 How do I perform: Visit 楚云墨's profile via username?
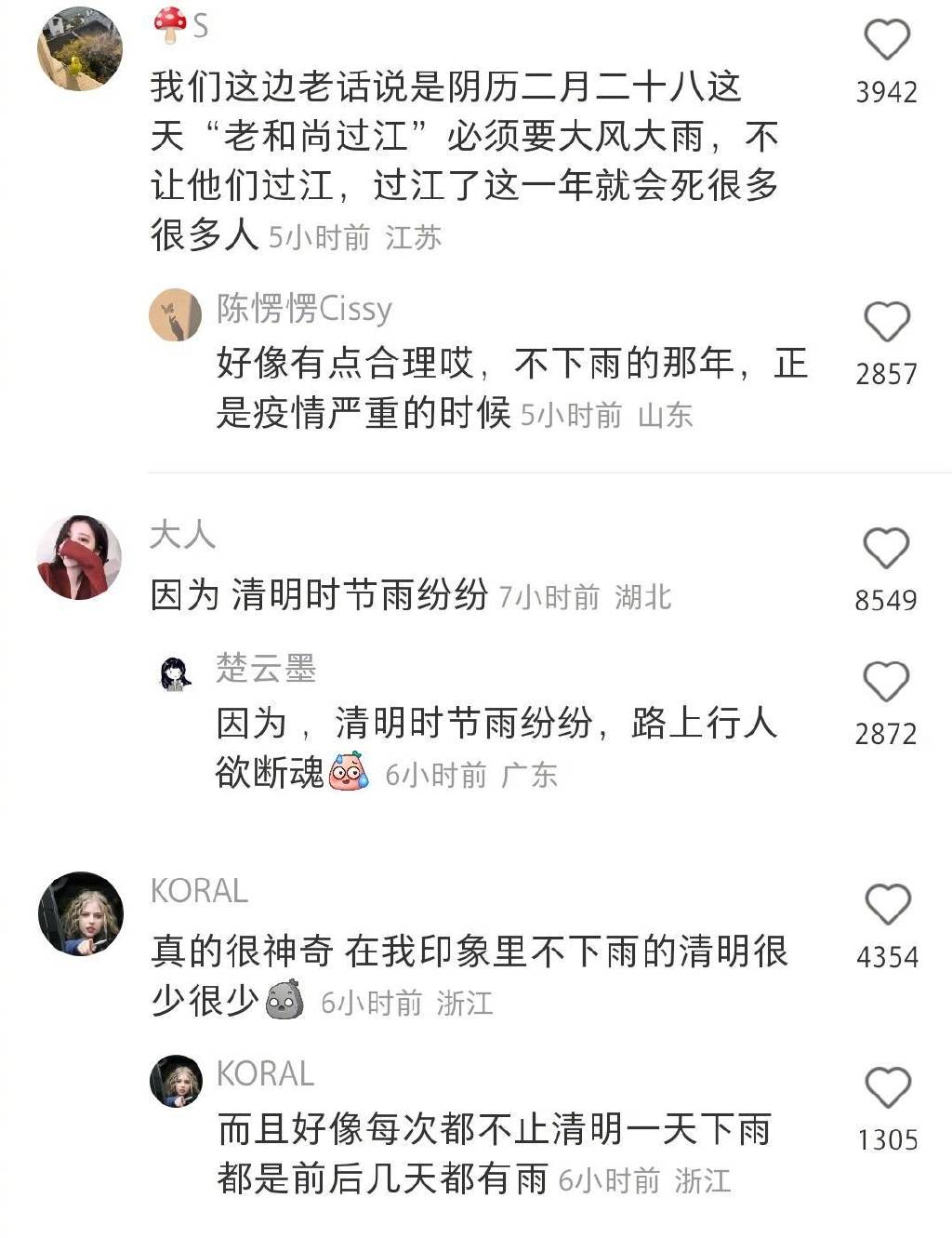point(266,668)
